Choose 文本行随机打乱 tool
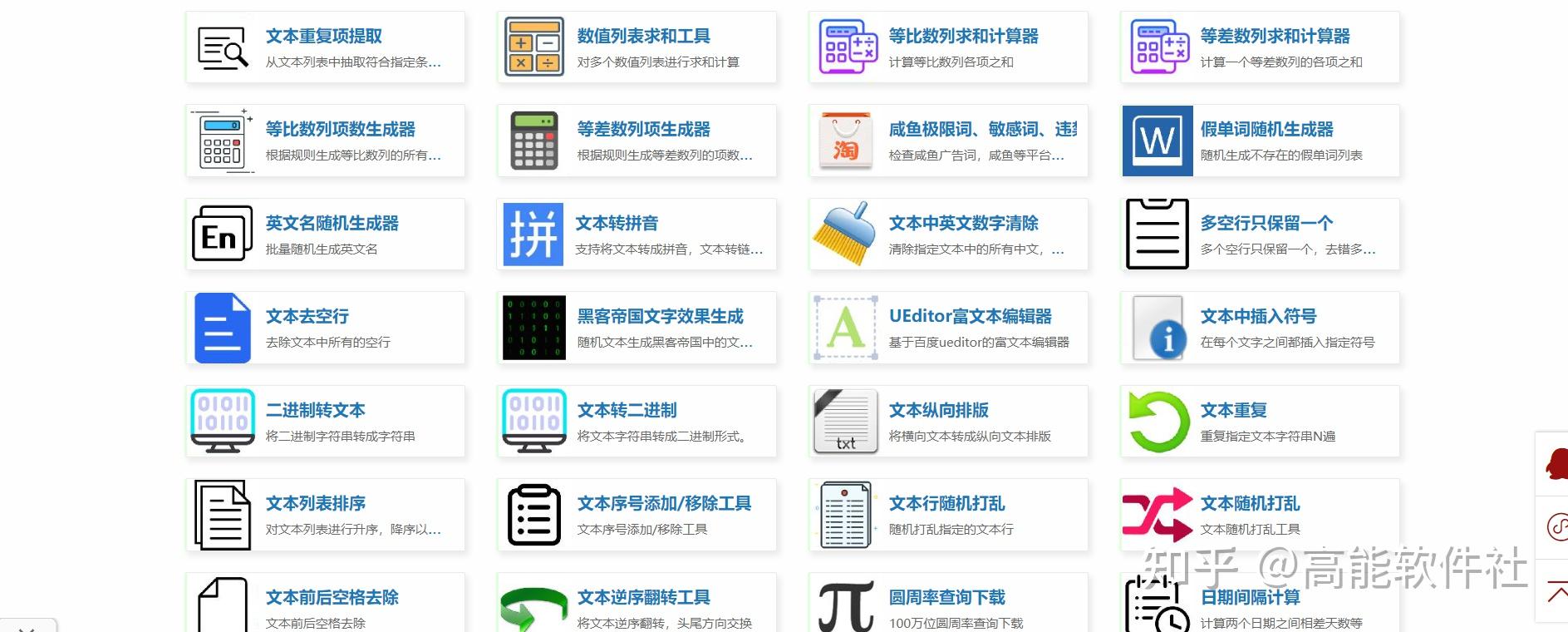The image size is (1568, 632). [x=946, y=504]
